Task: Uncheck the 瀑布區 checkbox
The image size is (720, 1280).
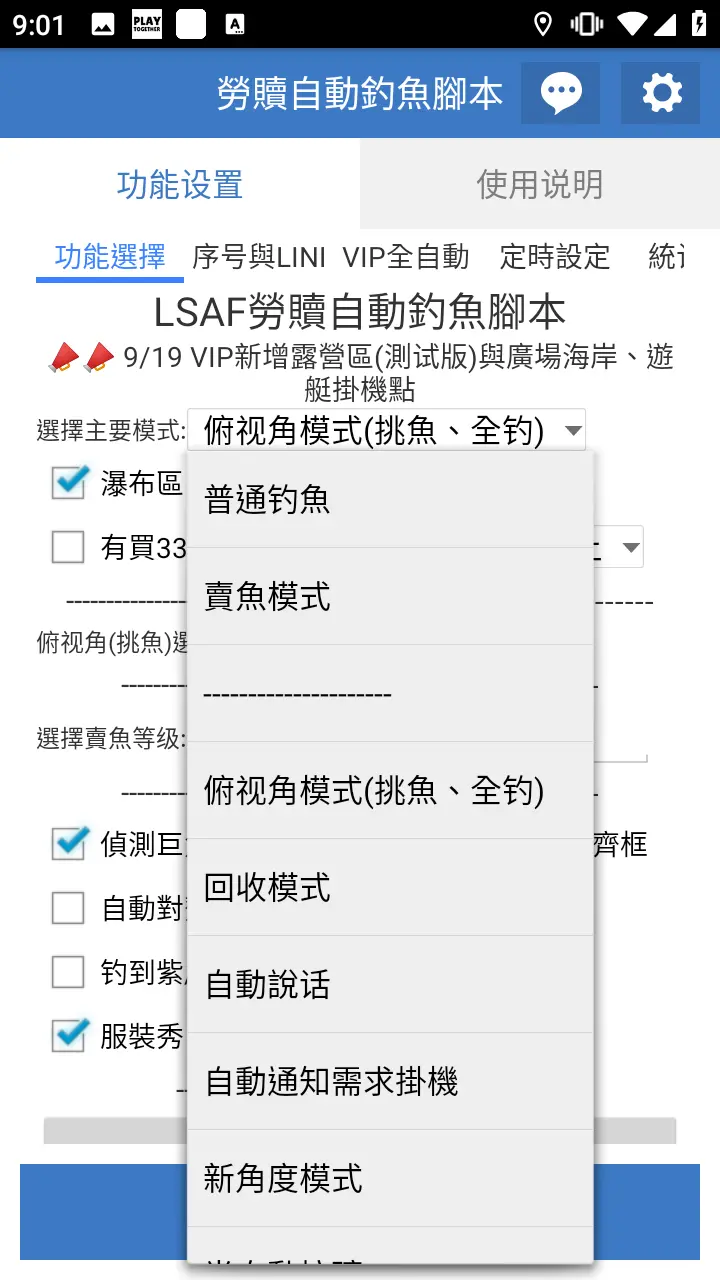Action: (68, 484)
